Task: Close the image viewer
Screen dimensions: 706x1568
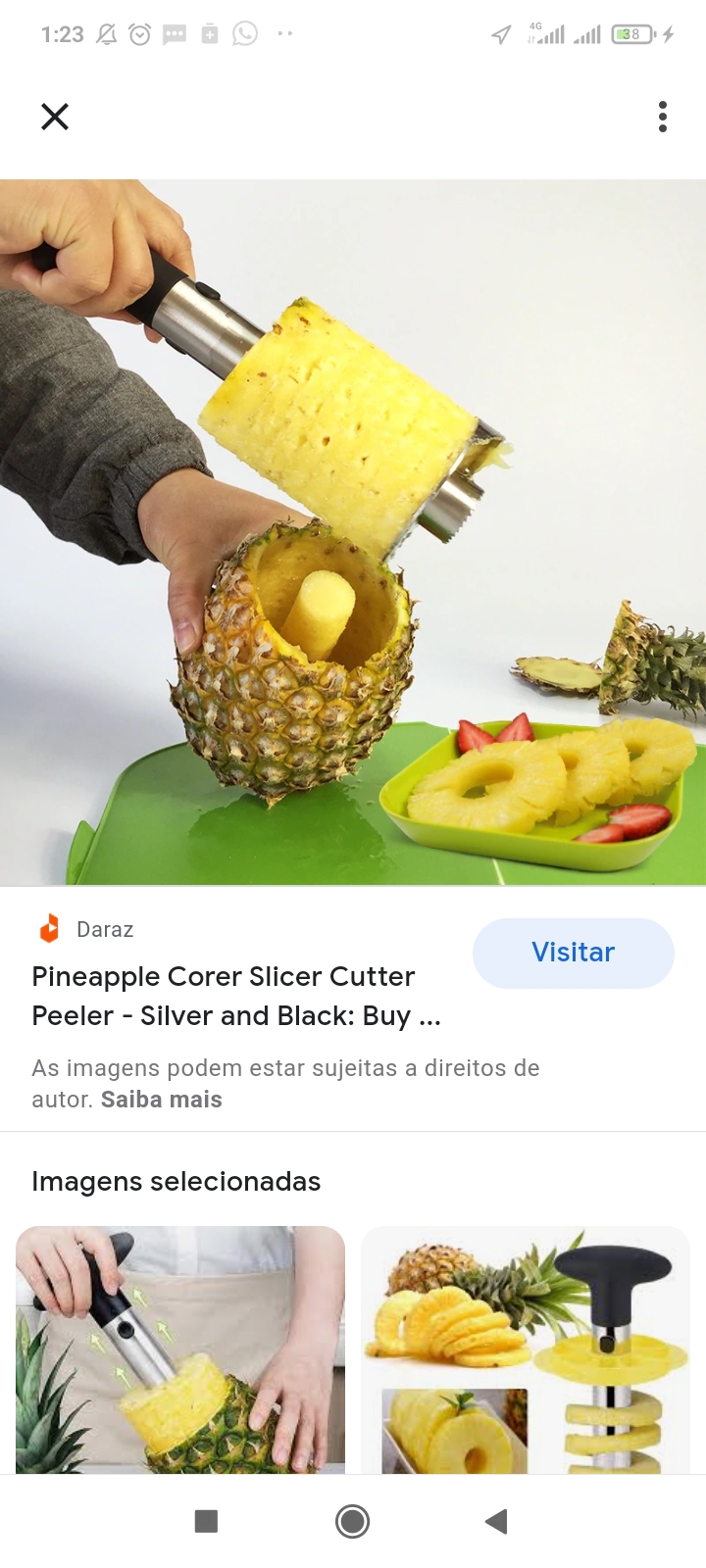Action: [x=55, y=117]
